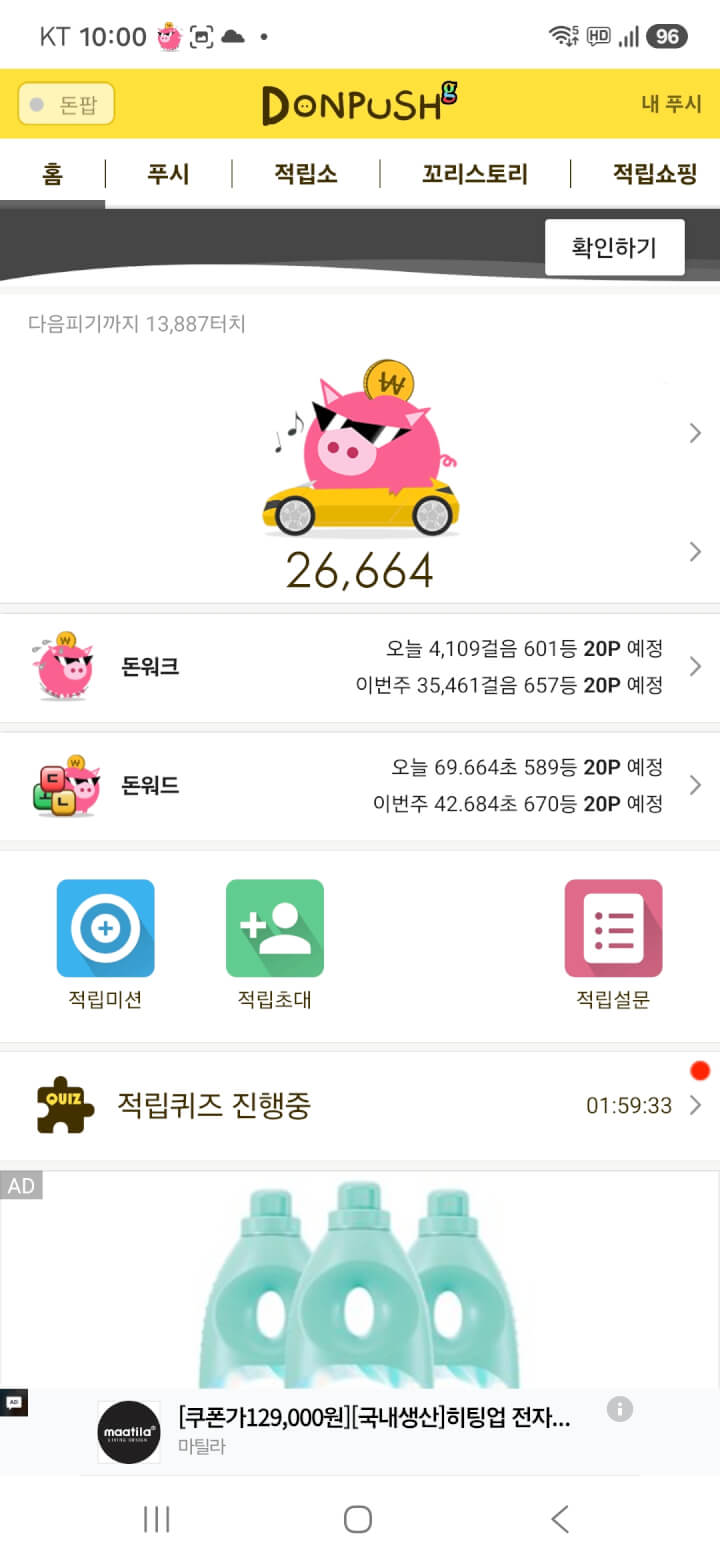Open 적립미션

pyautogui.click(x=105, y=944)
